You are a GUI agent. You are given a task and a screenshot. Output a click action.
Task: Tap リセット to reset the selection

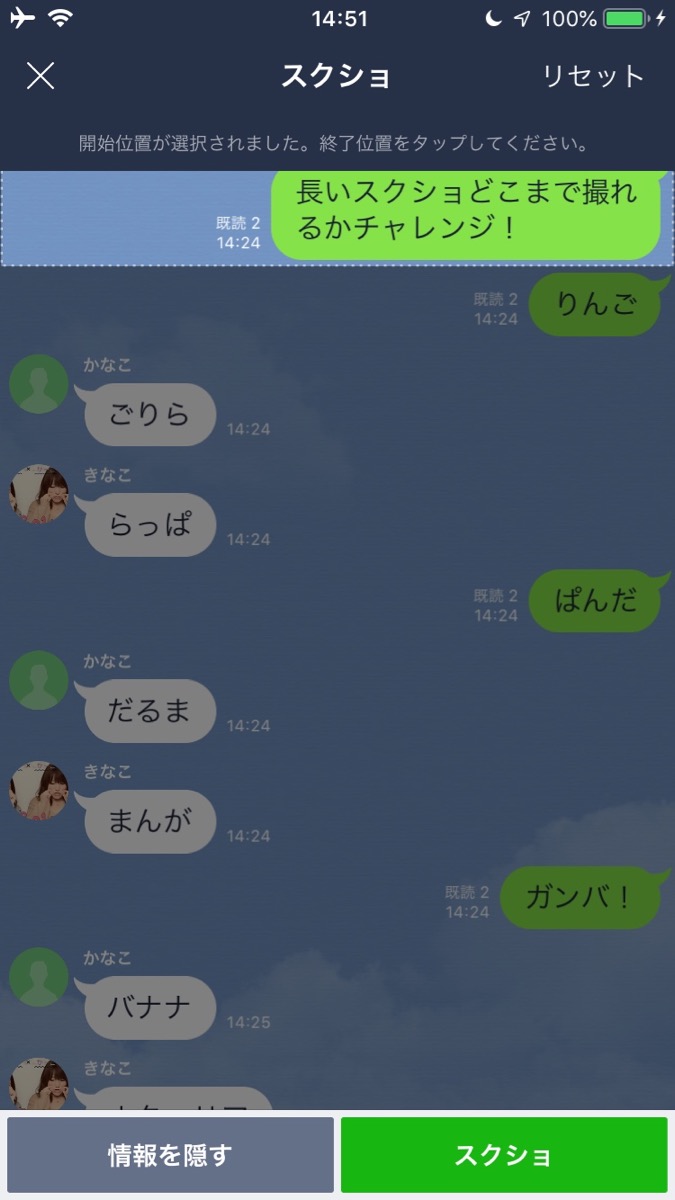click(x=593, y=77)
